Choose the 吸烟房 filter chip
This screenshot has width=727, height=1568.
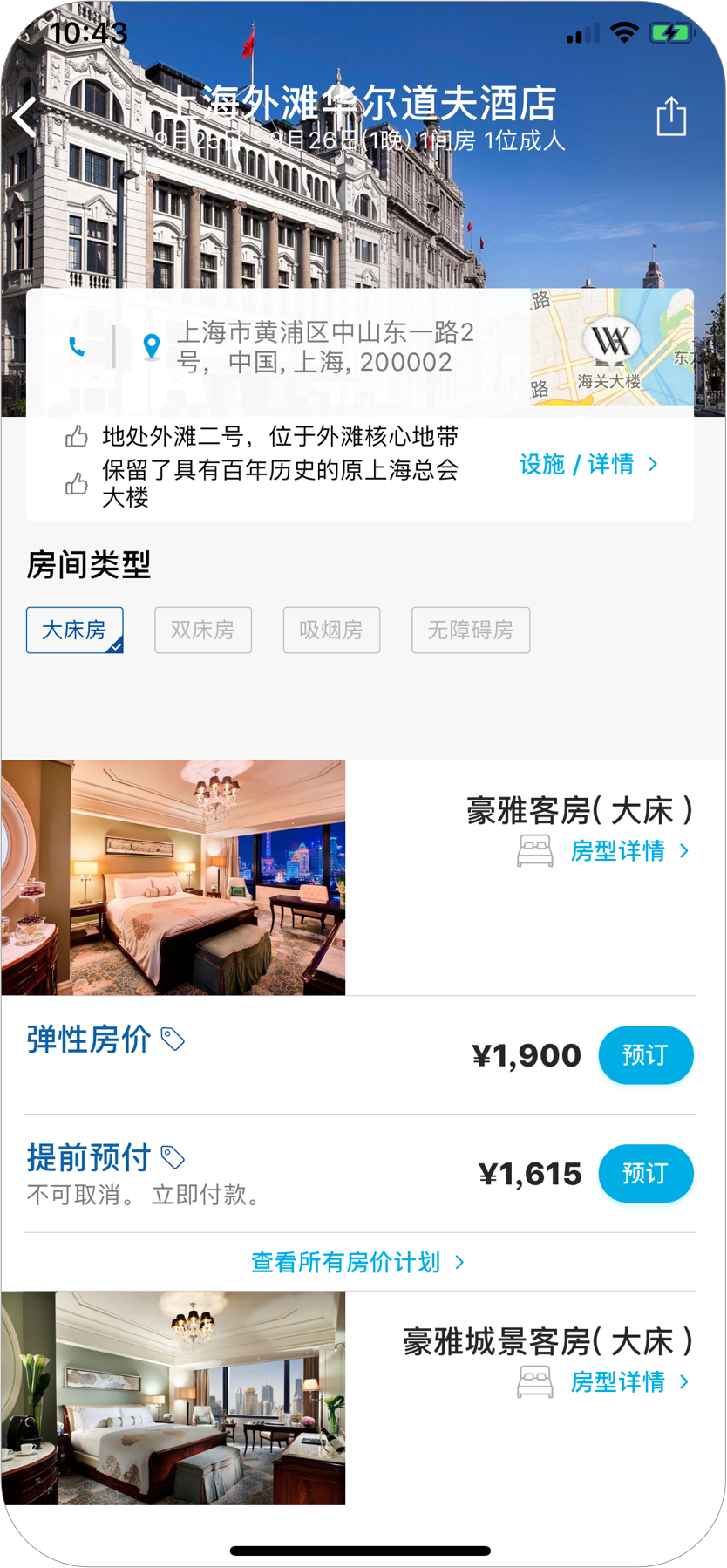(x=331, y=630)
